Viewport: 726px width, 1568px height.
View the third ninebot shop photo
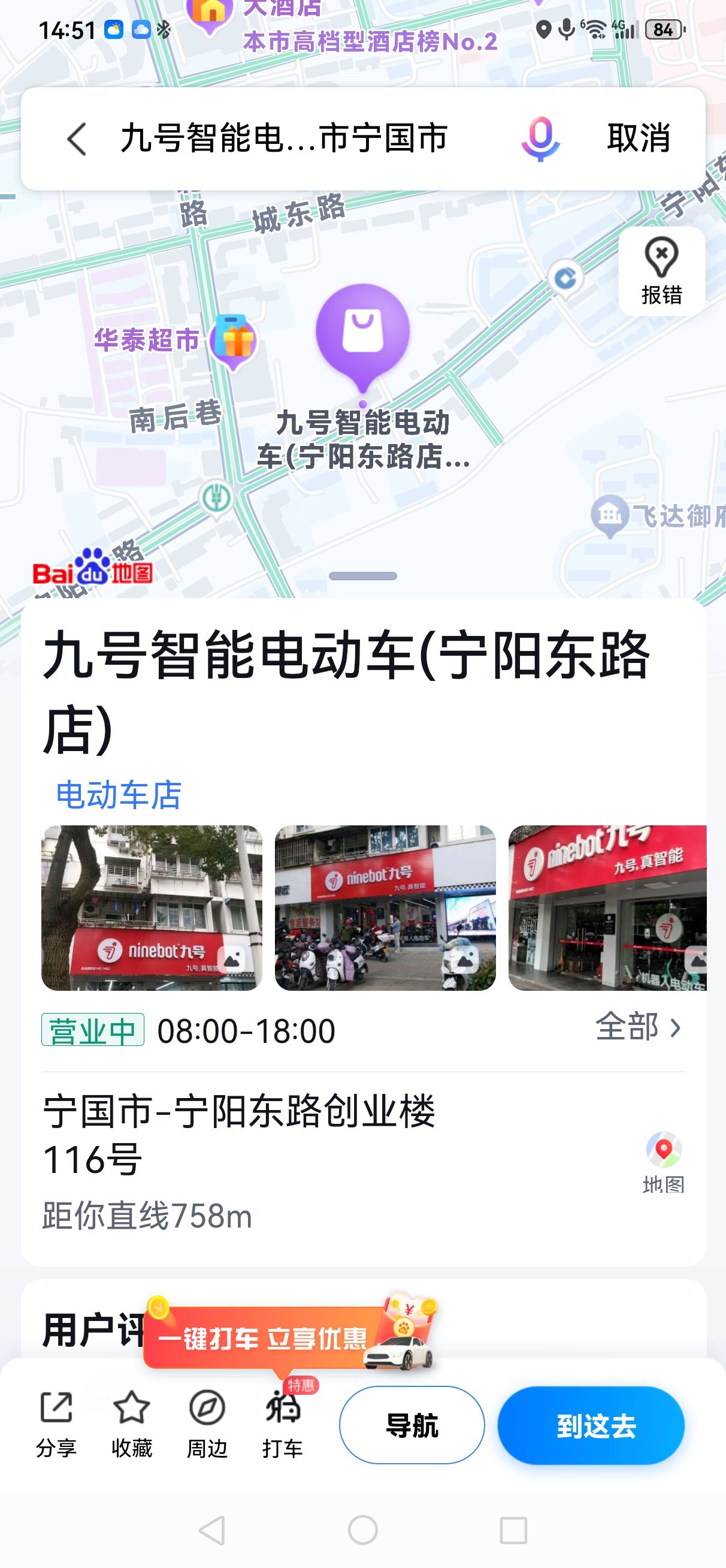(x=607, y=907)
